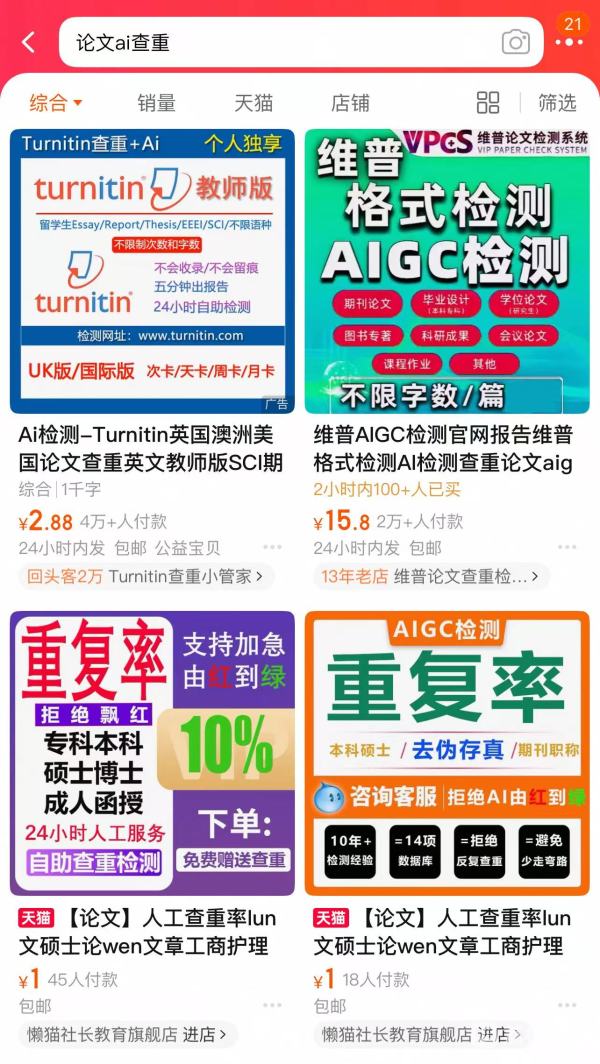Open more options for the Turnitin item
This screenshot has height=1064, width=600.
[x=272, y=548]
